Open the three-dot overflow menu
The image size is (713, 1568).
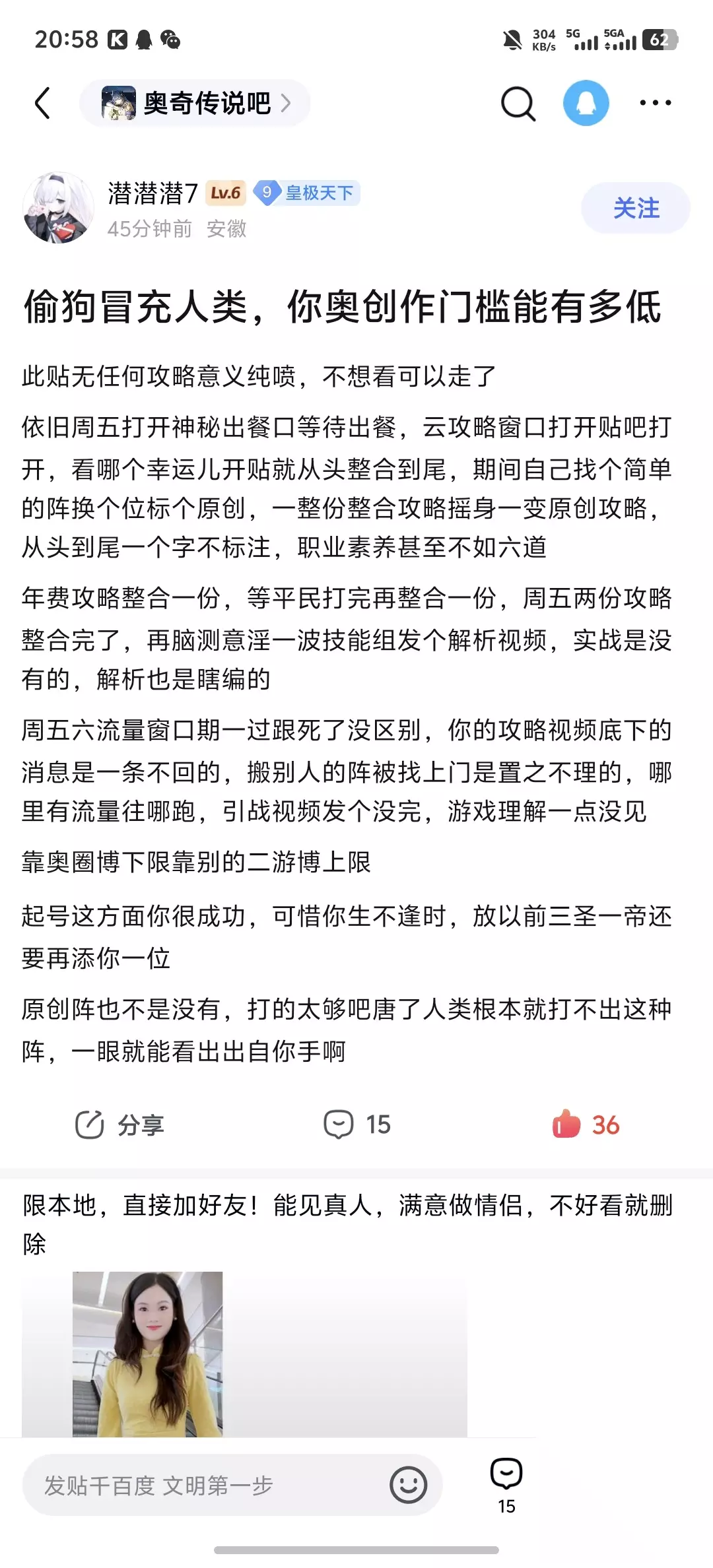(x=656, y=103)
